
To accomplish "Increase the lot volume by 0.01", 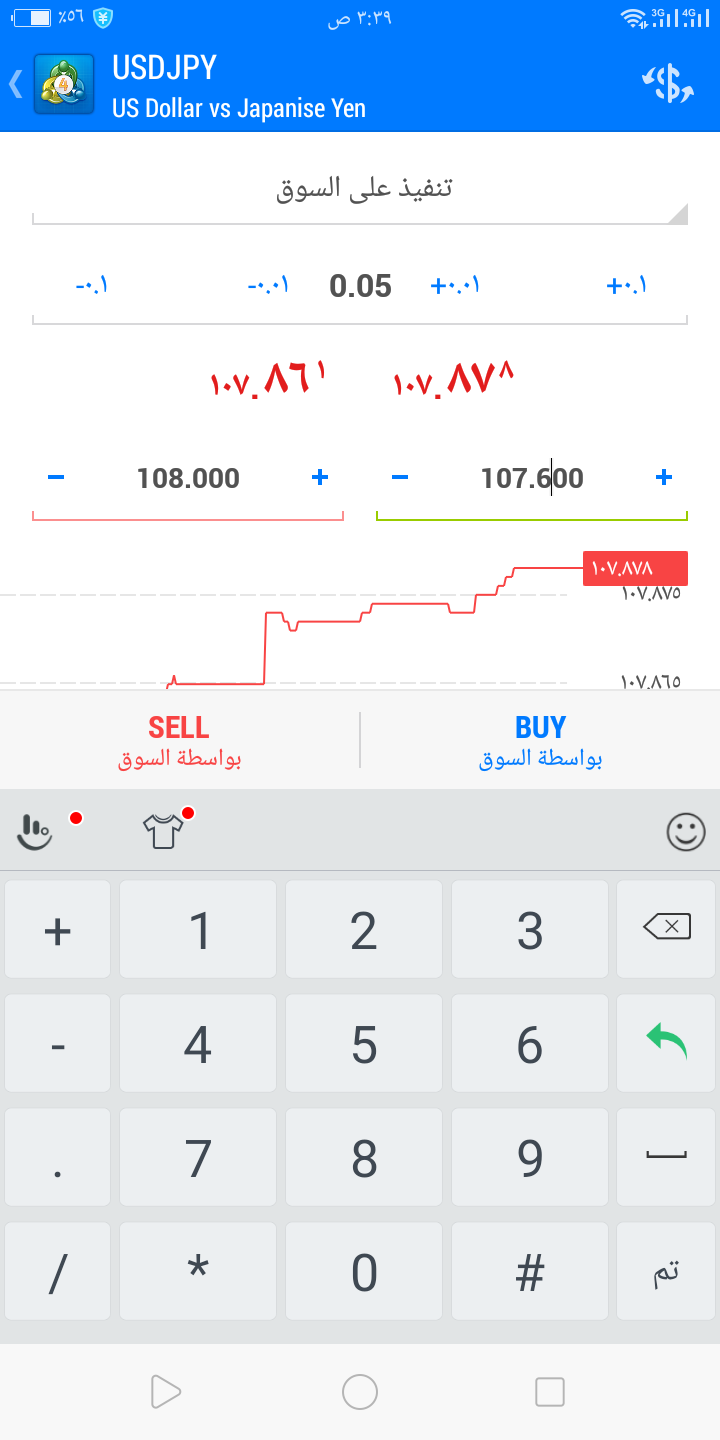I will point(455,286).
